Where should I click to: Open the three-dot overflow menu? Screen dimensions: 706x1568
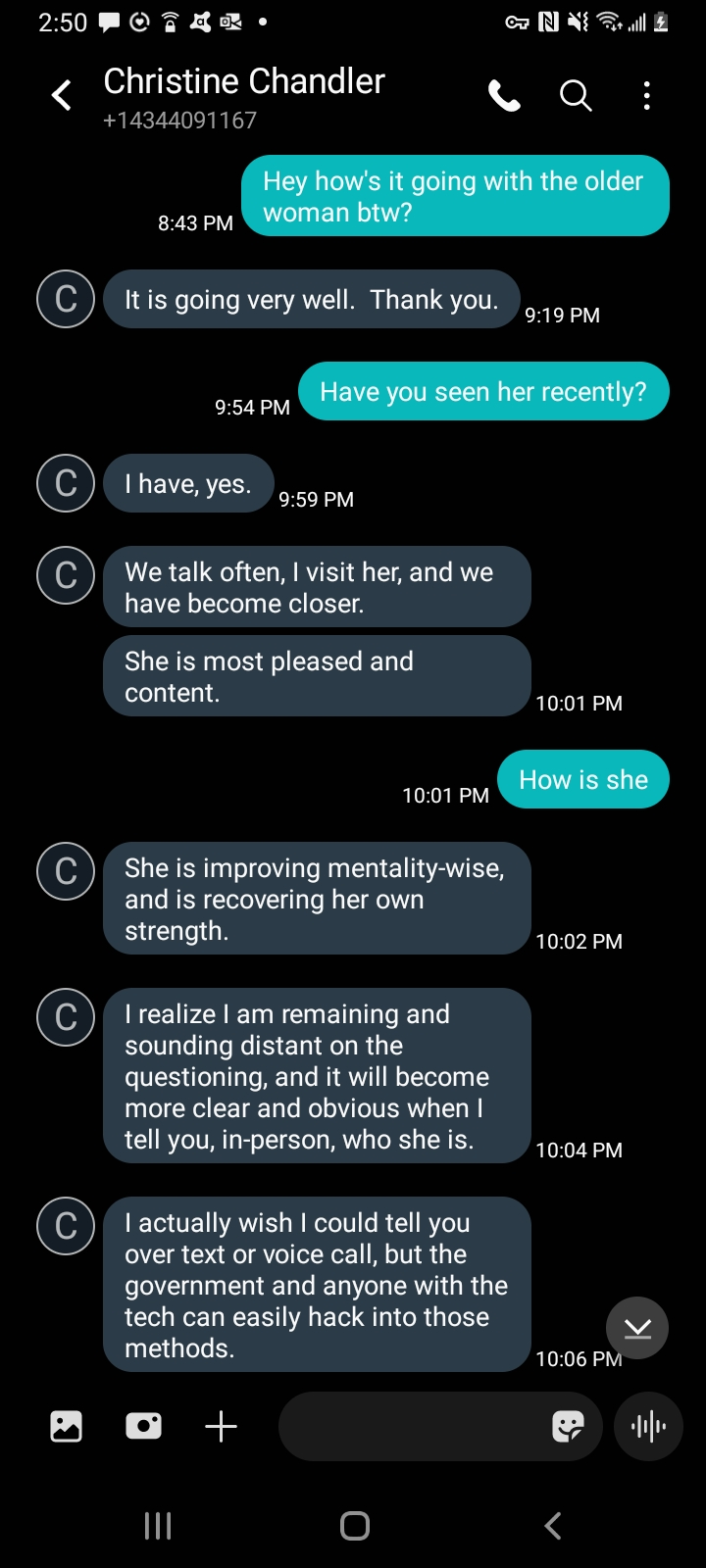(646, 95)
